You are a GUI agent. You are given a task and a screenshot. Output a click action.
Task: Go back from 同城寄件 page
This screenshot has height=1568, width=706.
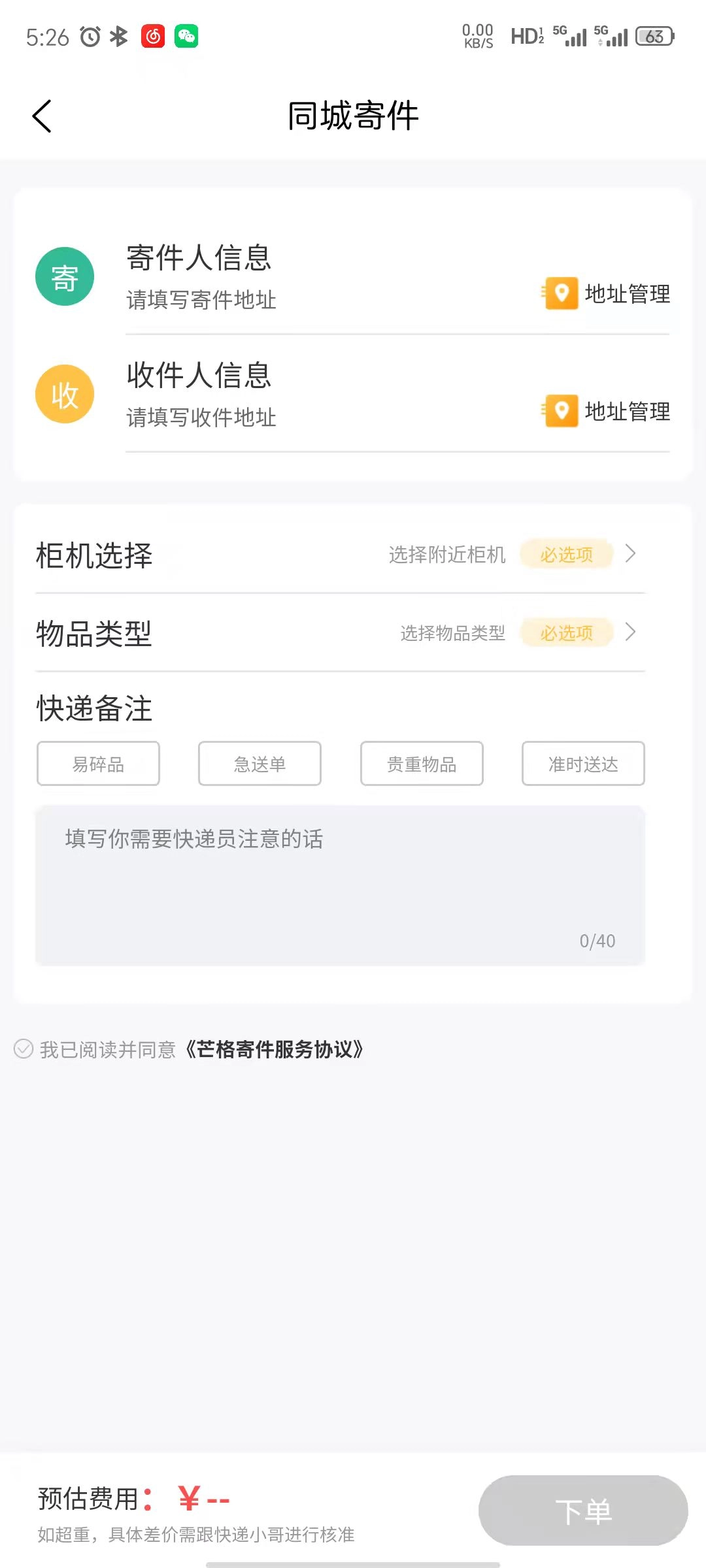click(x=42, y=117)
